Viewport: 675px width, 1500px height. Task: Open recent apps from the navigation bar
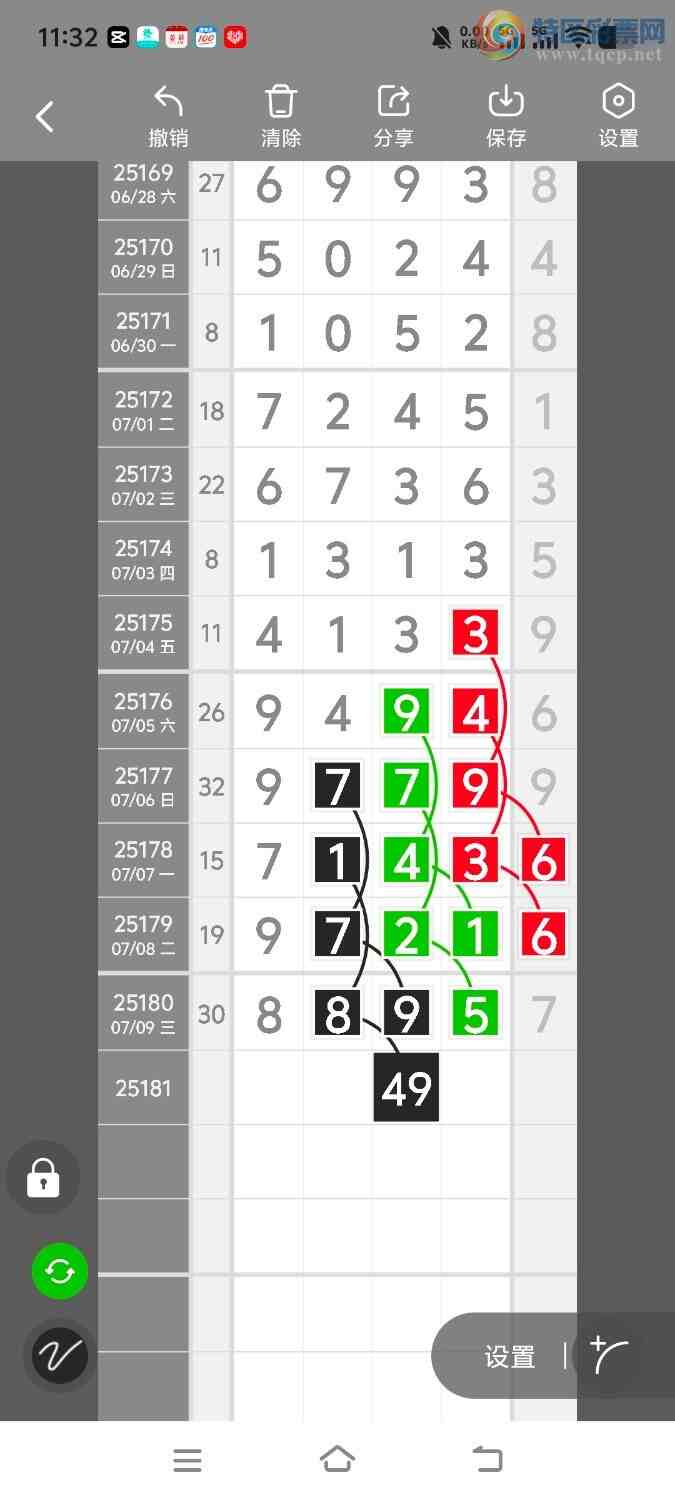[187, 1460]
